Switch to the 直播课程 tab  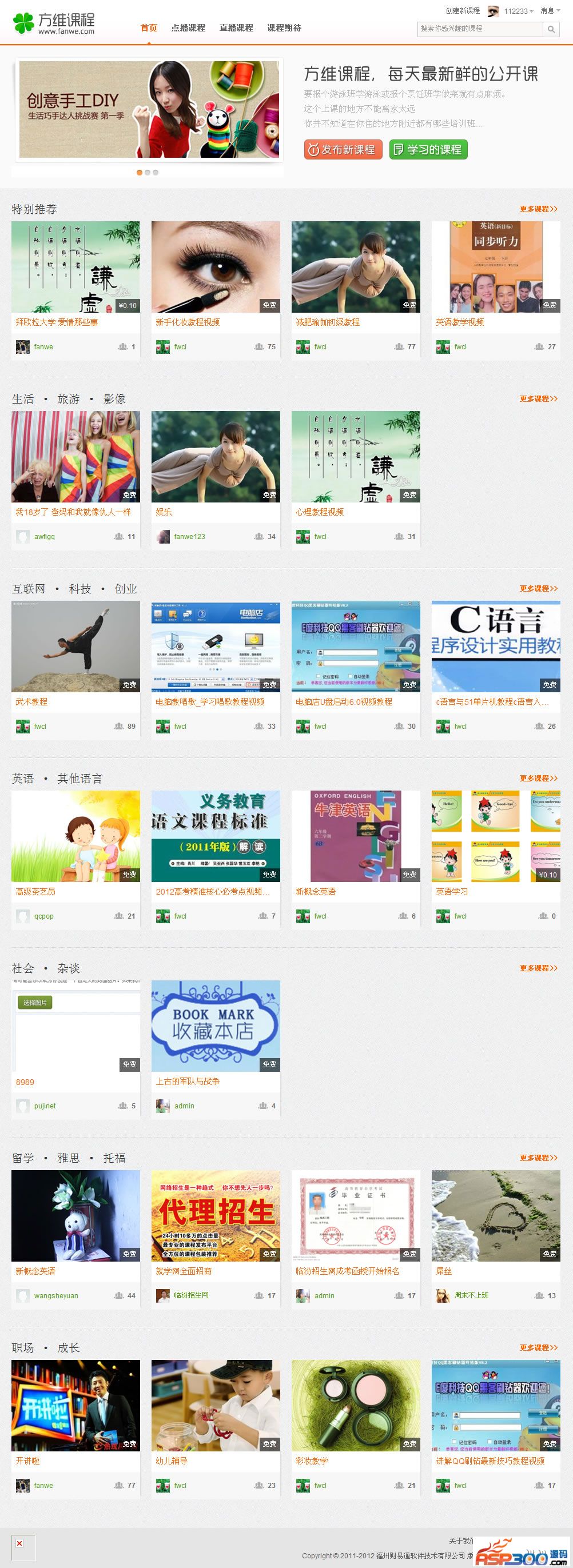[x=236, y=28]
